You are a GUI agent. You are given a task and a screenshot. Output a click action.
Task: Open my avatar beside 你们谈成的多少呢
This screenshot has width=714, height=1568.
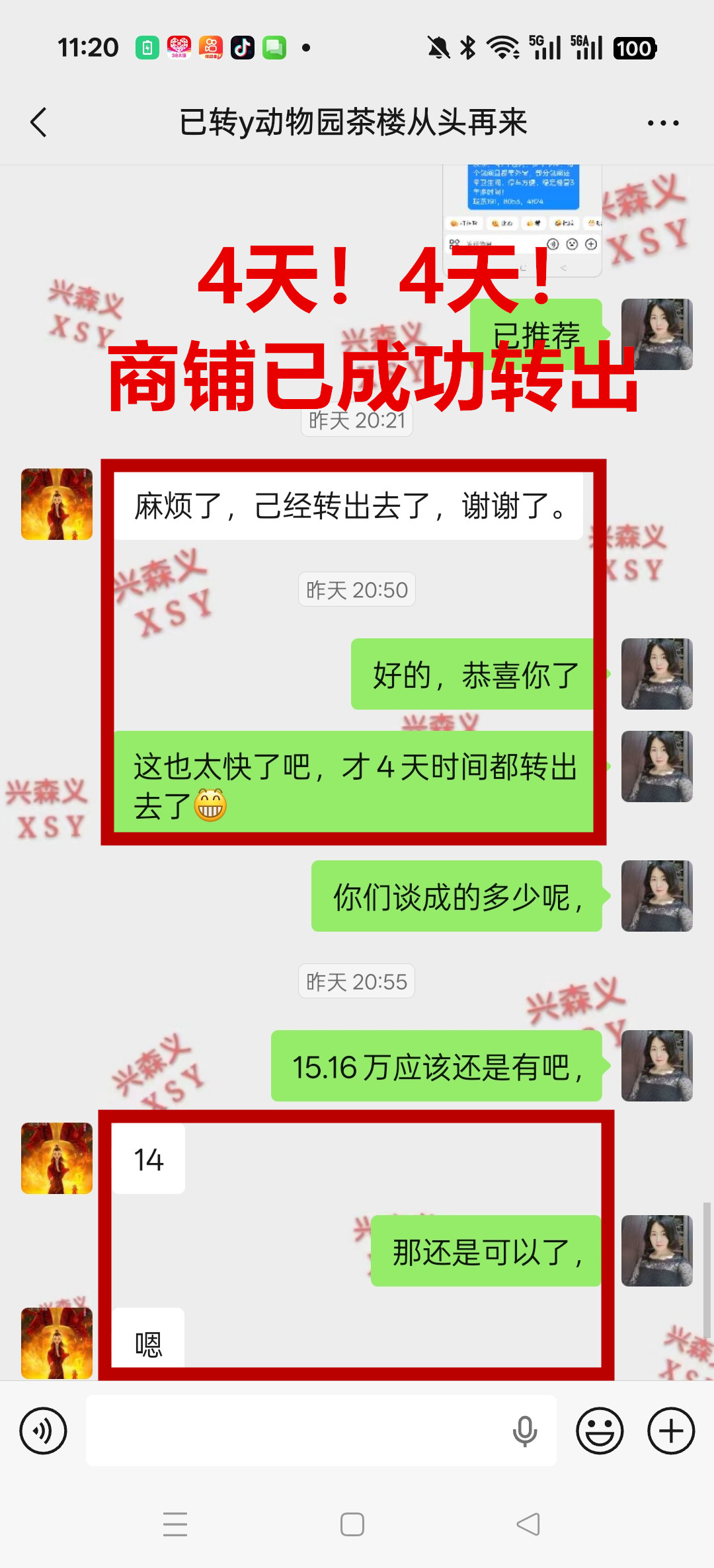pyautogui.click(x=656, y=895)
